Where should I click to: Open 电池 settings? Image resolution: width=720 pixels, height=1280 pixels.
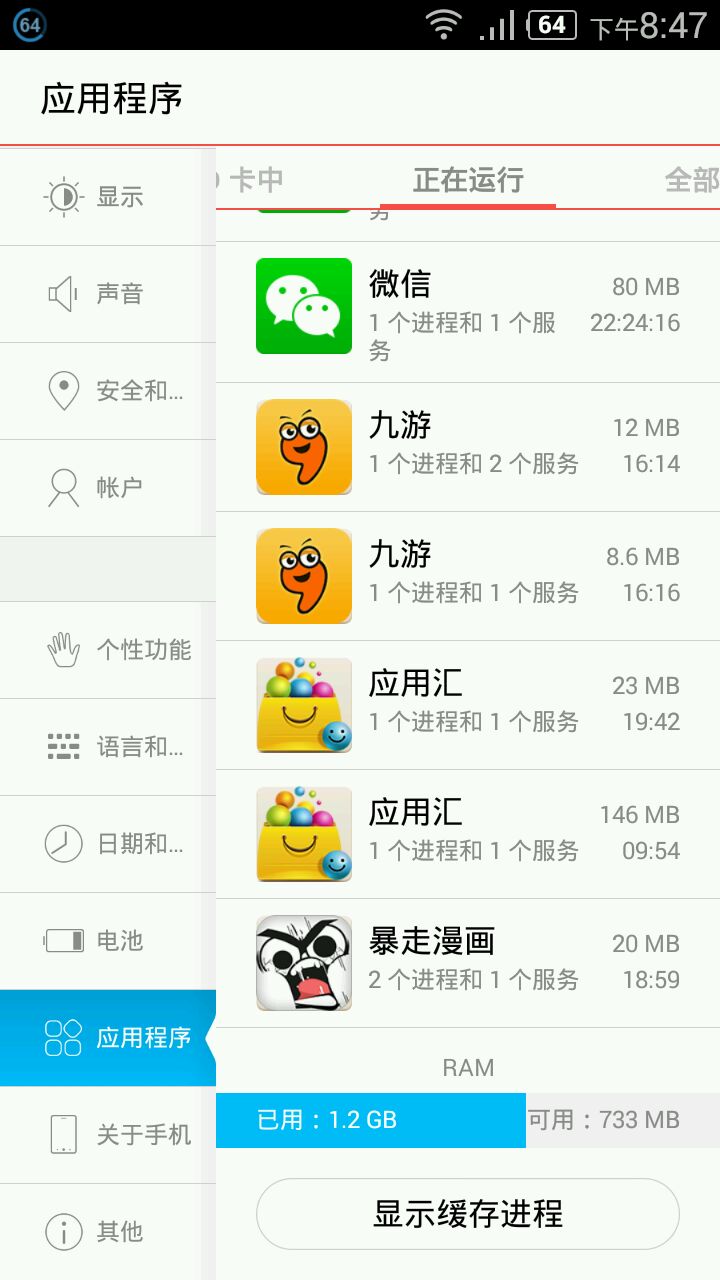pos(107,941)
